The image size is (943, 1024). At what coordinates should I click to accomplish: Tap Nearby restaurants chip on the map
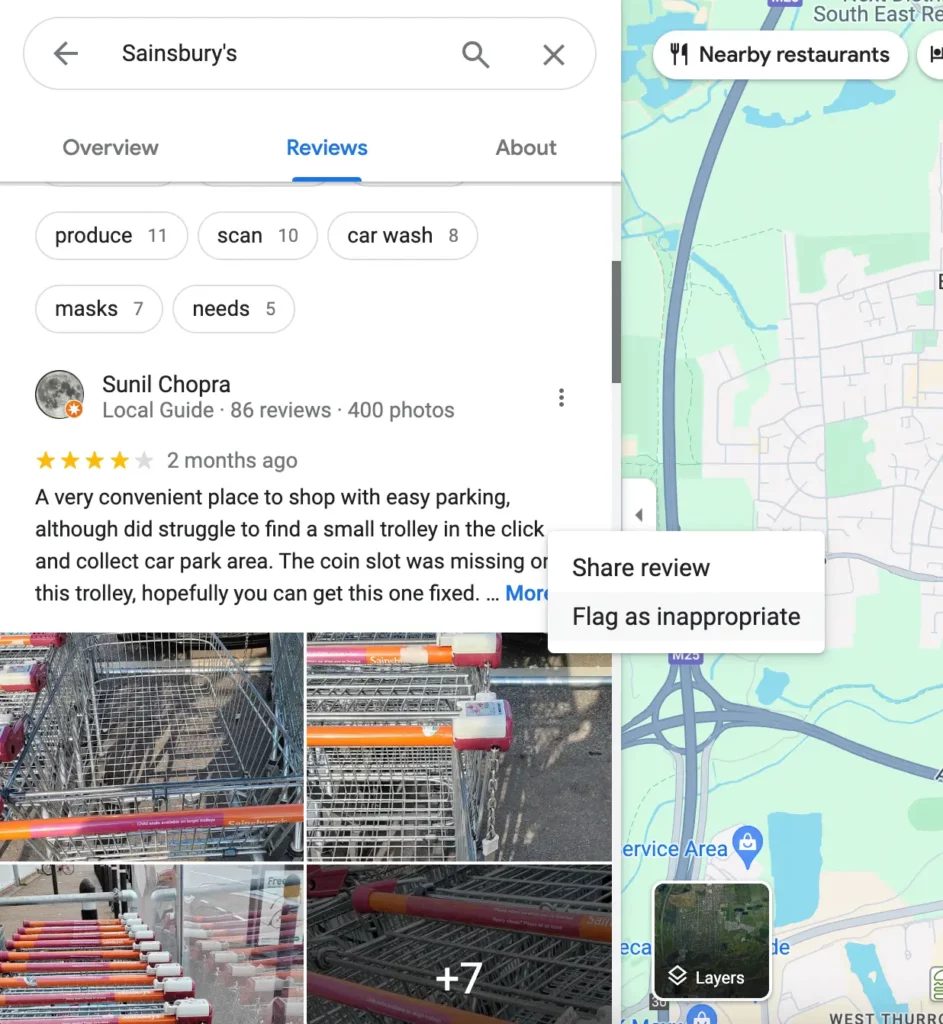(780, 55)
